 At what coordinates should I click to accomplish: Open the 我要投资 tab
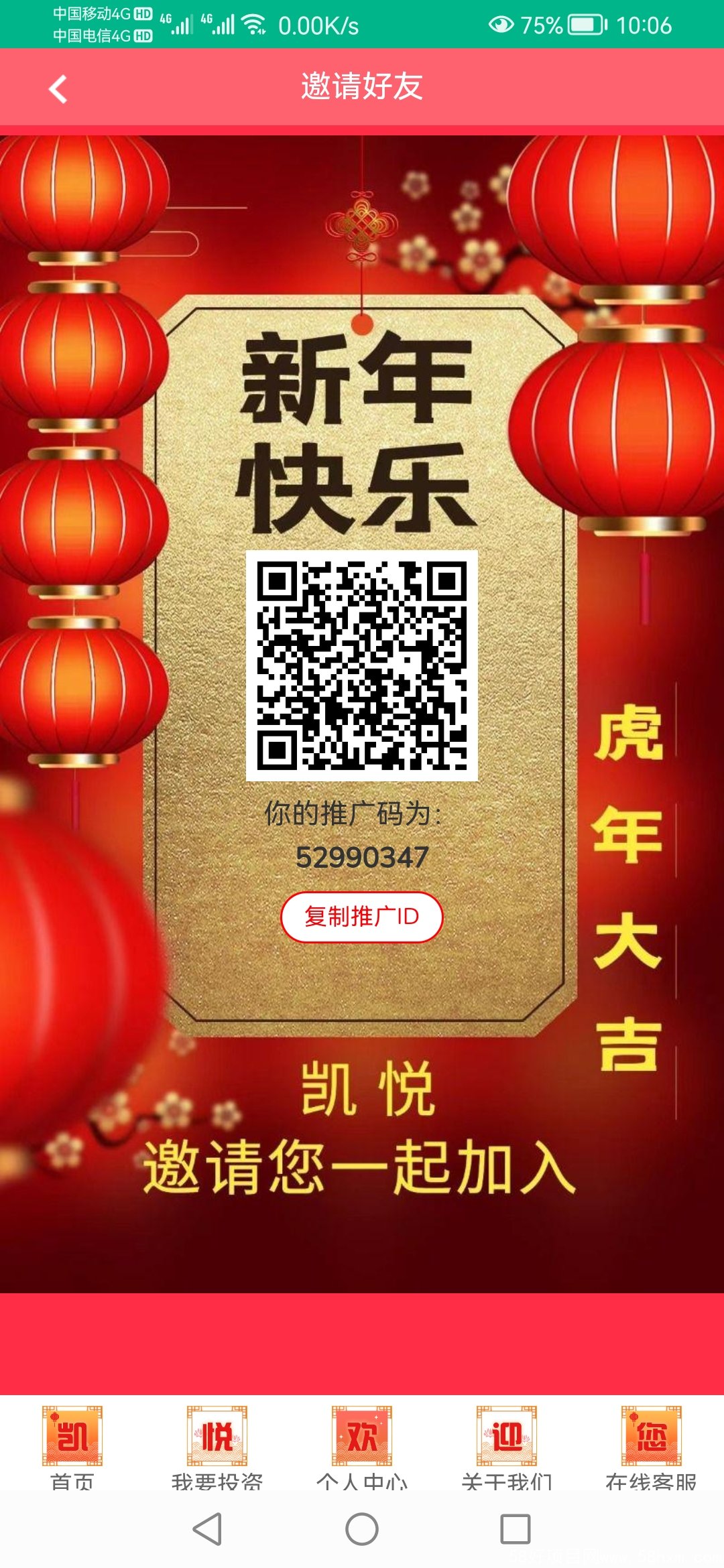(217, 1447)
